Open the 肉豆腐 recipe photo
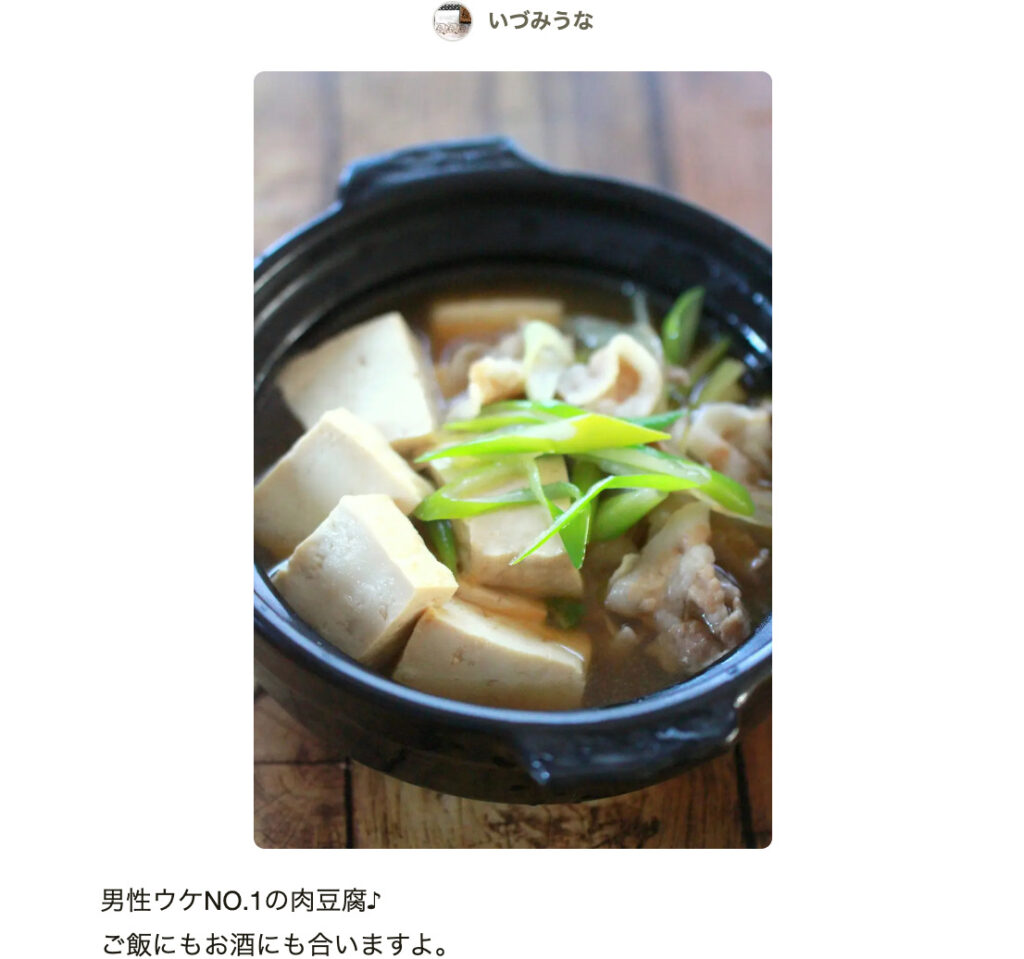This screenshot has height=959, width=1024. pyautogui.click(x=512, y=460)
